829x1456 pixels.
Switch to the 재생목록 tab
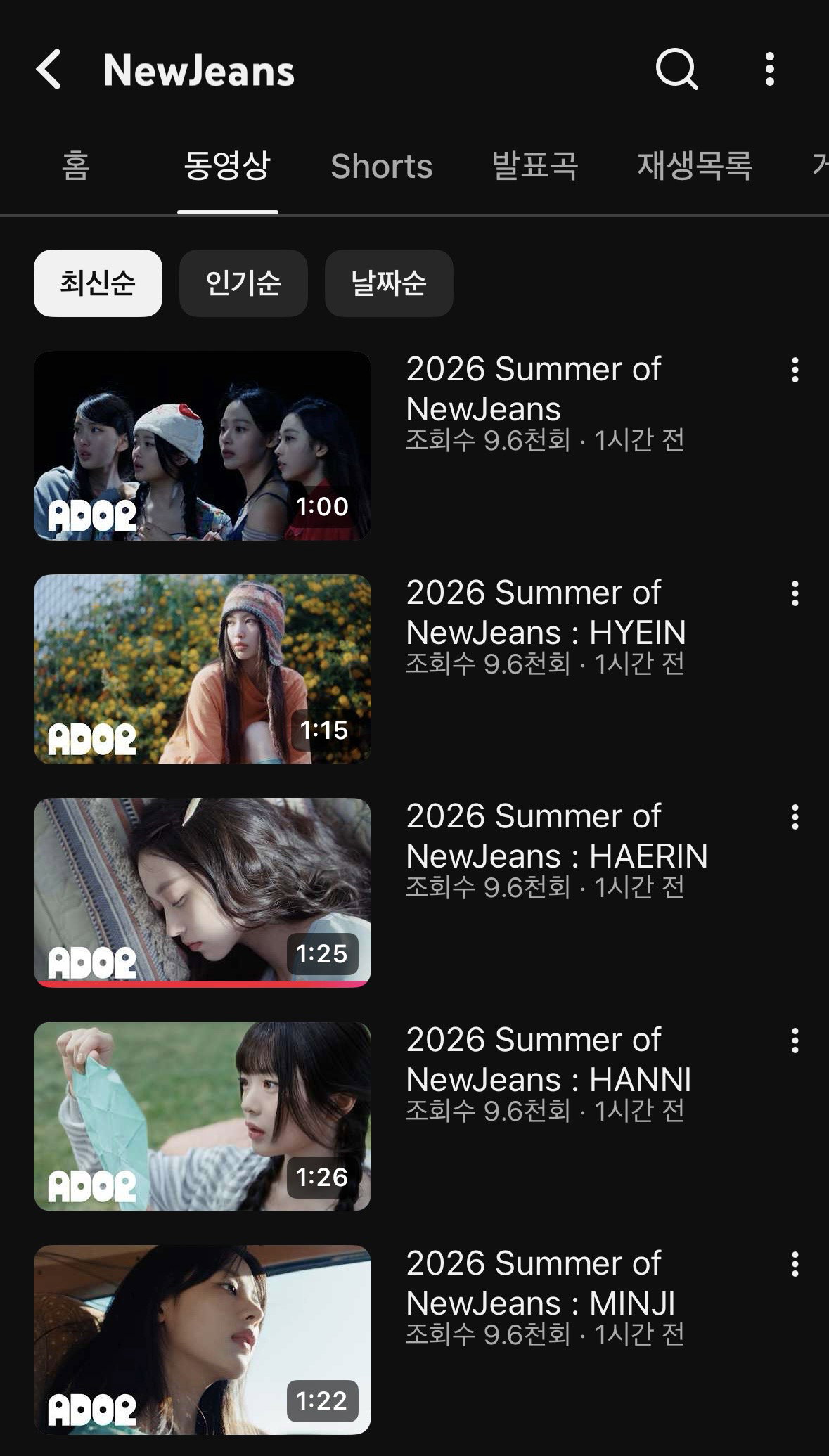(x=695, y=166)
